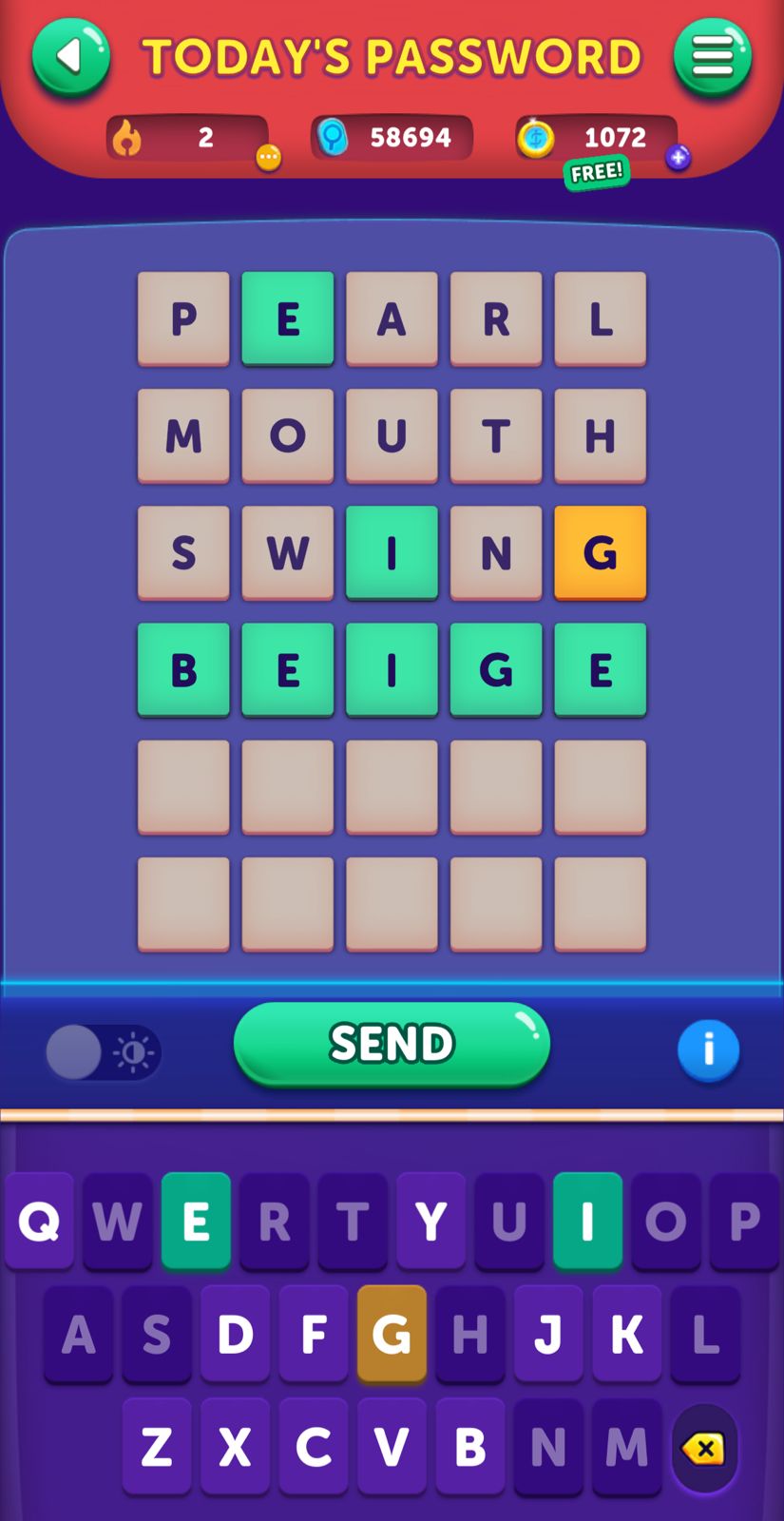Delete a letter with the backspace key
The height and width of the screenshot is (1521, 784).
(704, 1449)
